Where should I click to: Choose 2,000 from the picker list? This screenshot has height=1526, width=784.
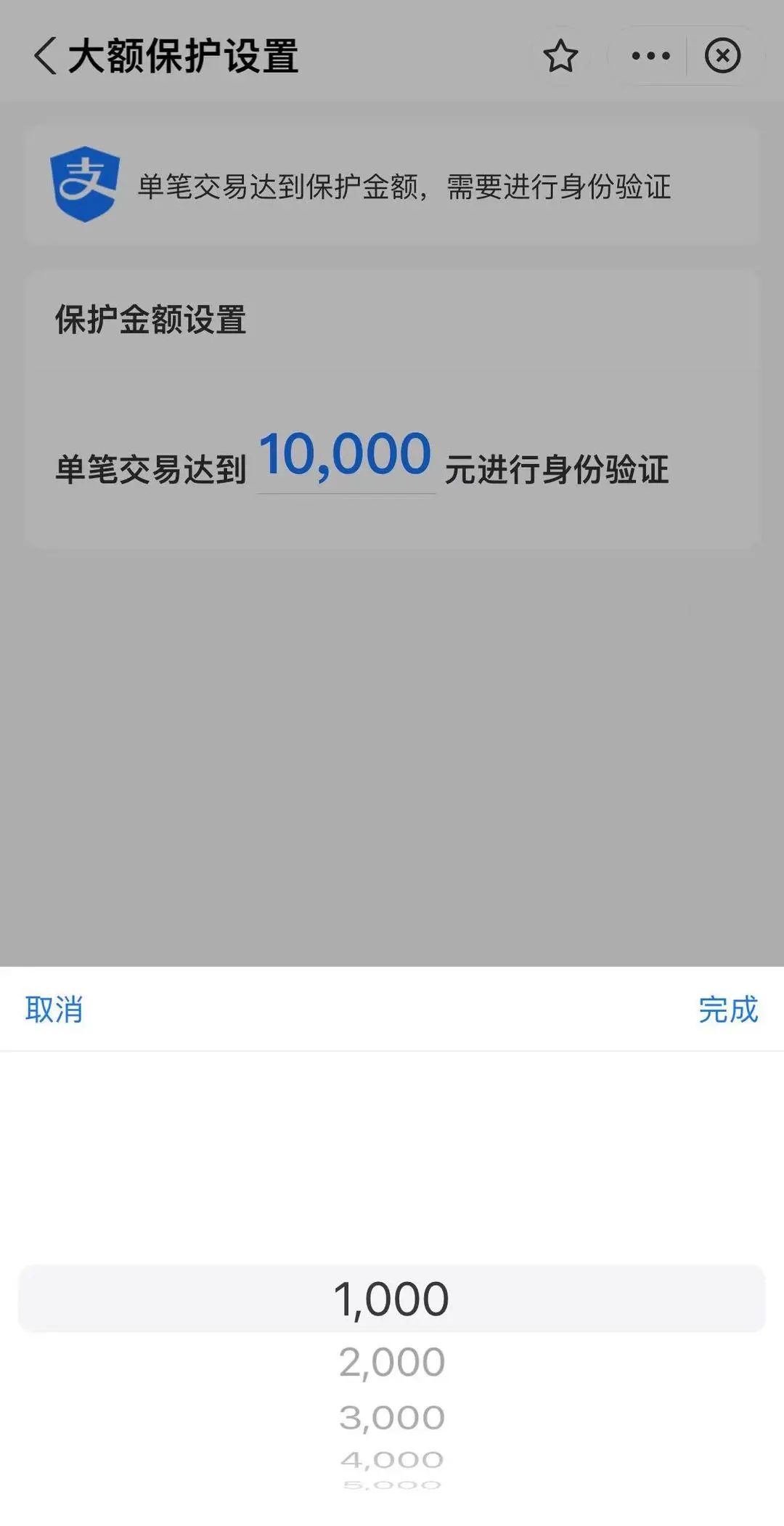click(x=392, y=1362)
